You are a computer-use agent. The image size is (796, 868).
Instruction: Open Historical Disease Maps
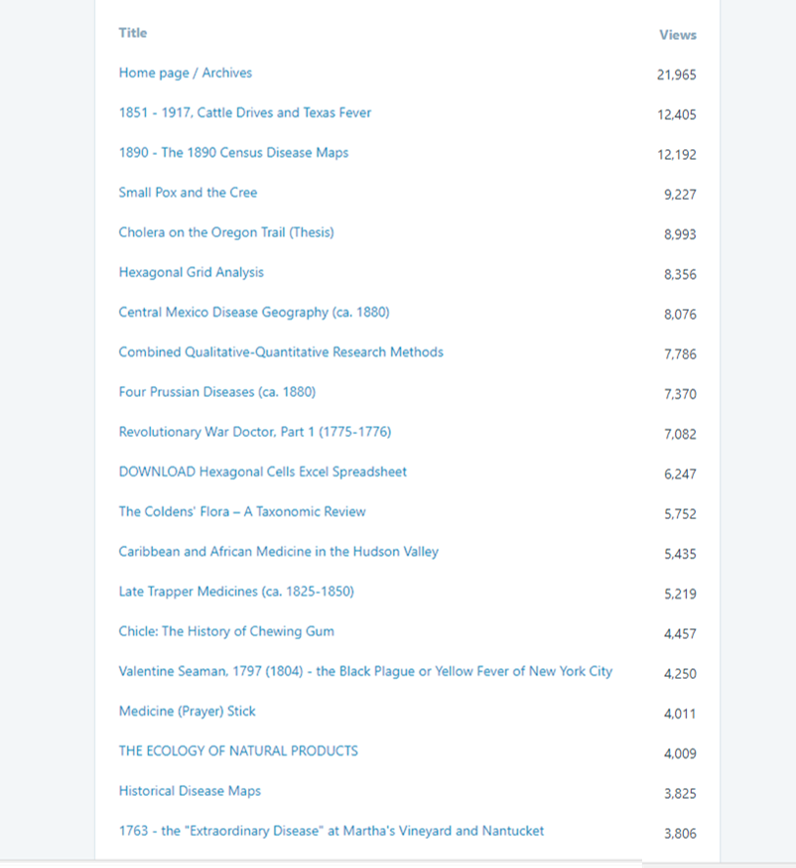pyautogui.click(x=189, y=791)
